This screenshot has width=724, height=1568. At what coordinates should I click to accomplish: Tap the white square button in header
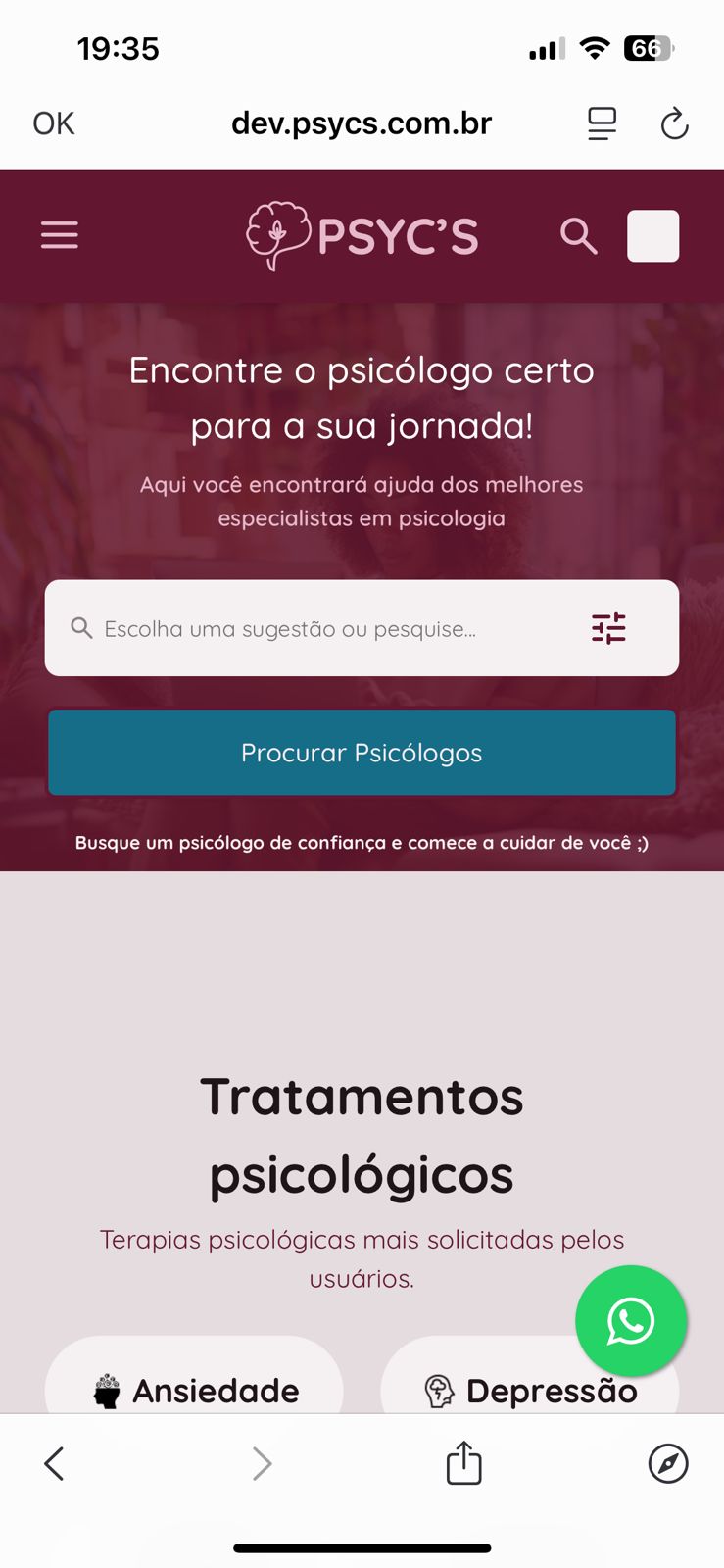pos(652,236)
